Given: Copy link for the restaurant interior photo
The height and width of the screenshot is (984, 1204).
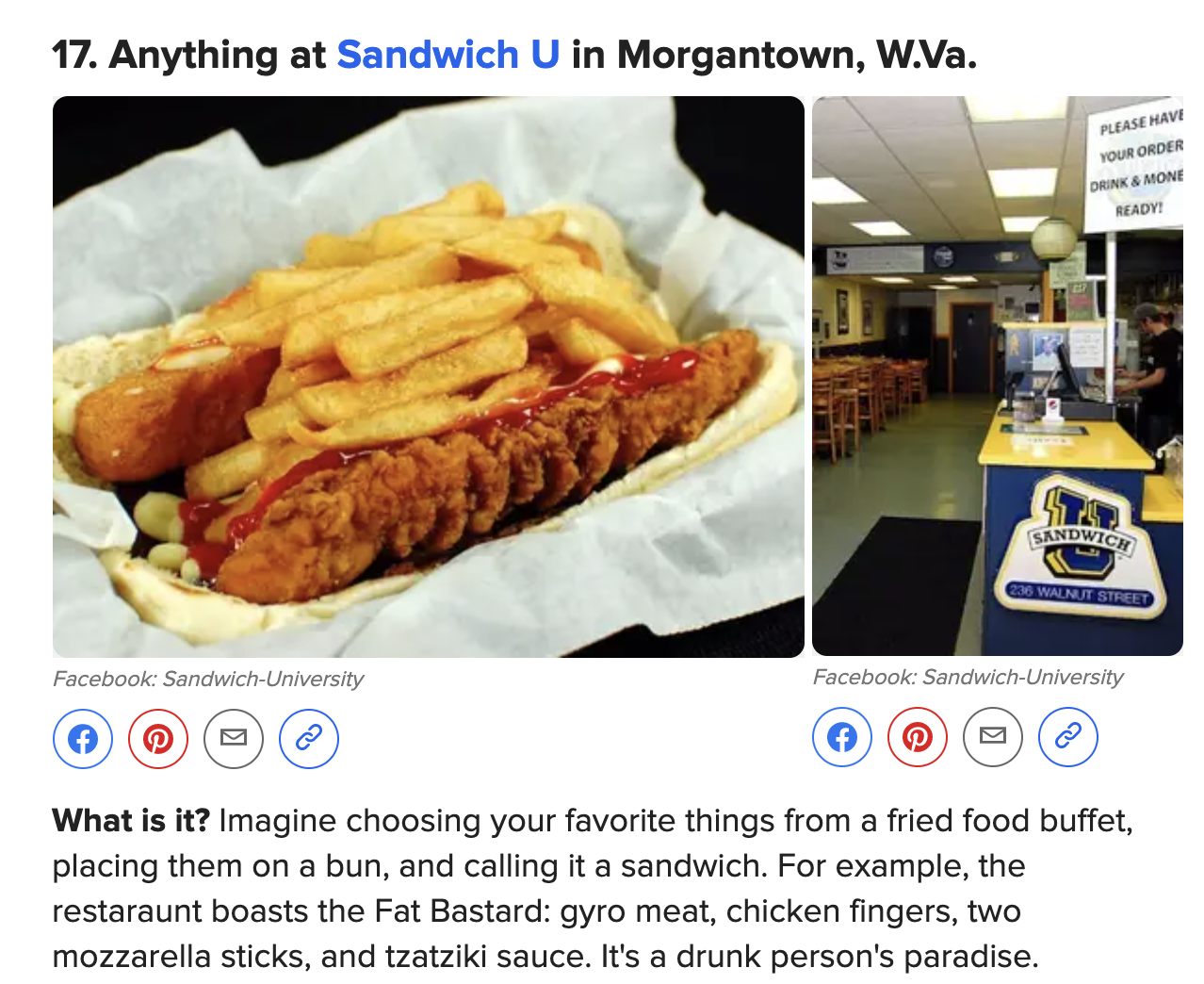Looking at the screenshot, I should (1068, 737).
